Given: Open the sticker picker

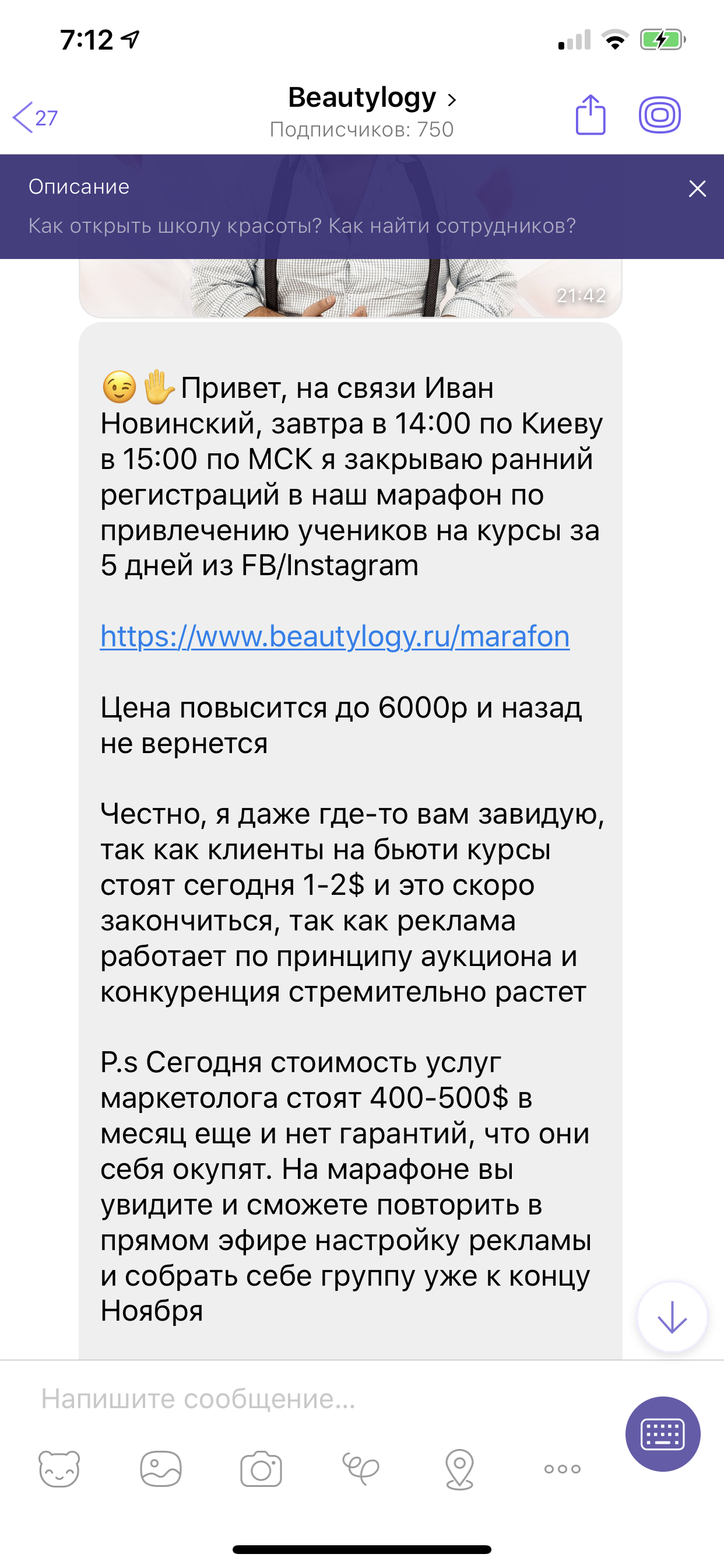Looking at the screenshot, I should tap(59, 1469).
